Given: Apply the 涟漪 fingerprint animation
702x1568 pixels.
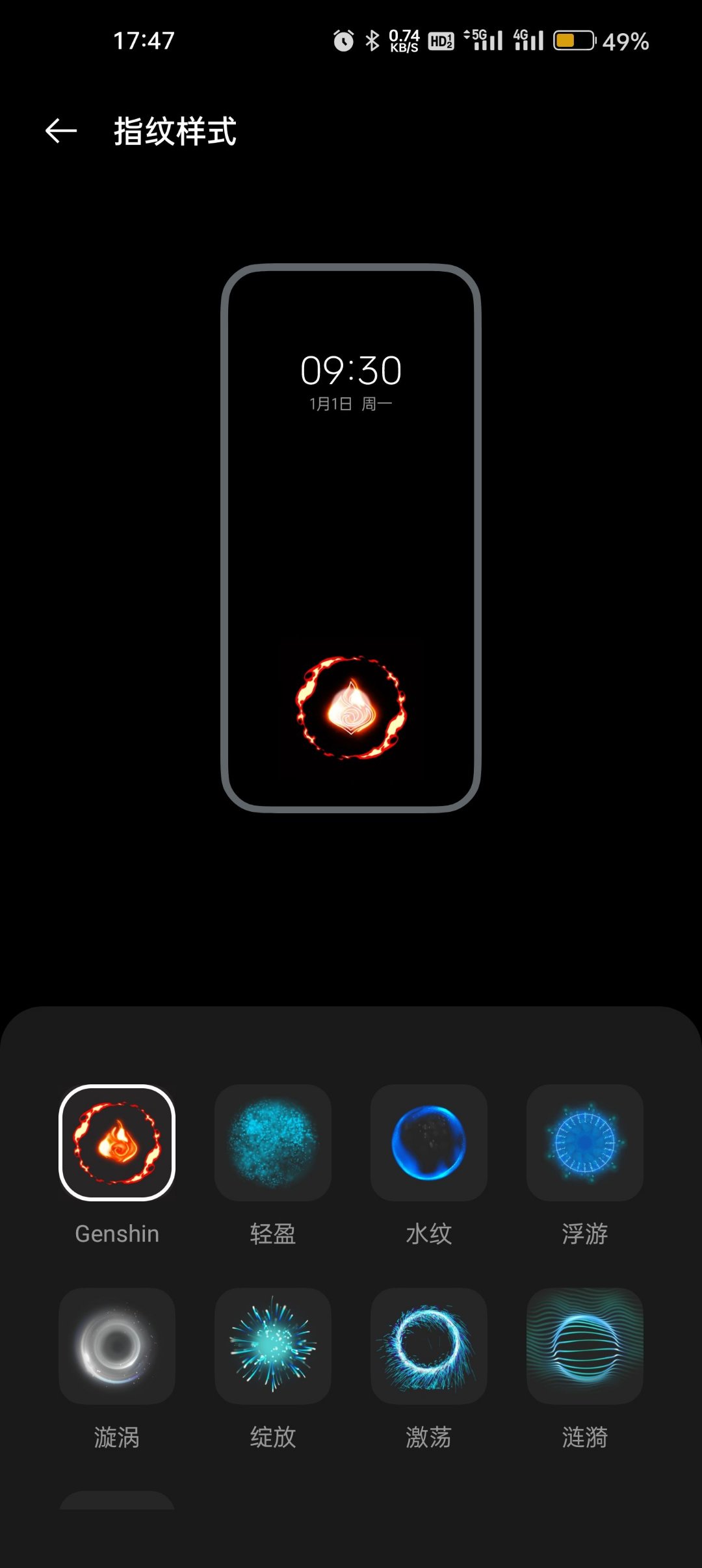Looking at the screenshot, I should pyautogui.click(x=585, y=1346).
